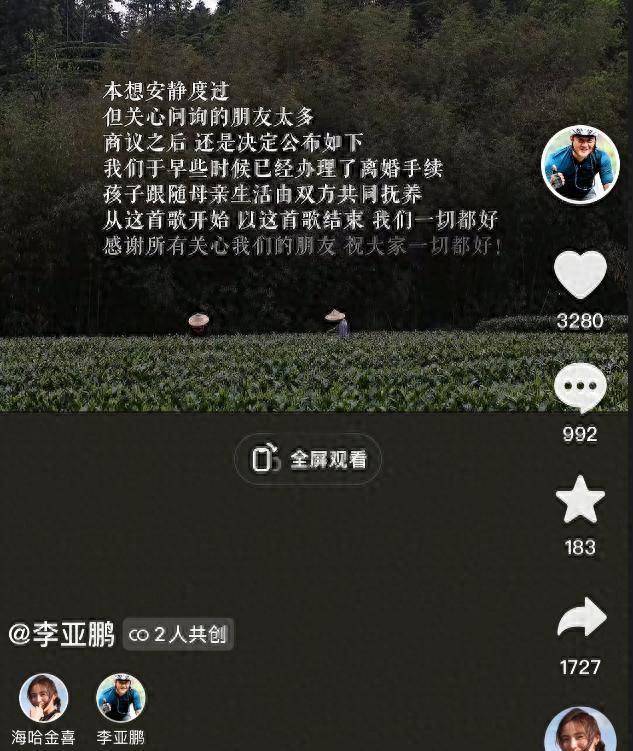The width and height of the screenshot is (633, 751).
Task: Open co-creator 海哈金喜's profile
Action: click(44, 698)
